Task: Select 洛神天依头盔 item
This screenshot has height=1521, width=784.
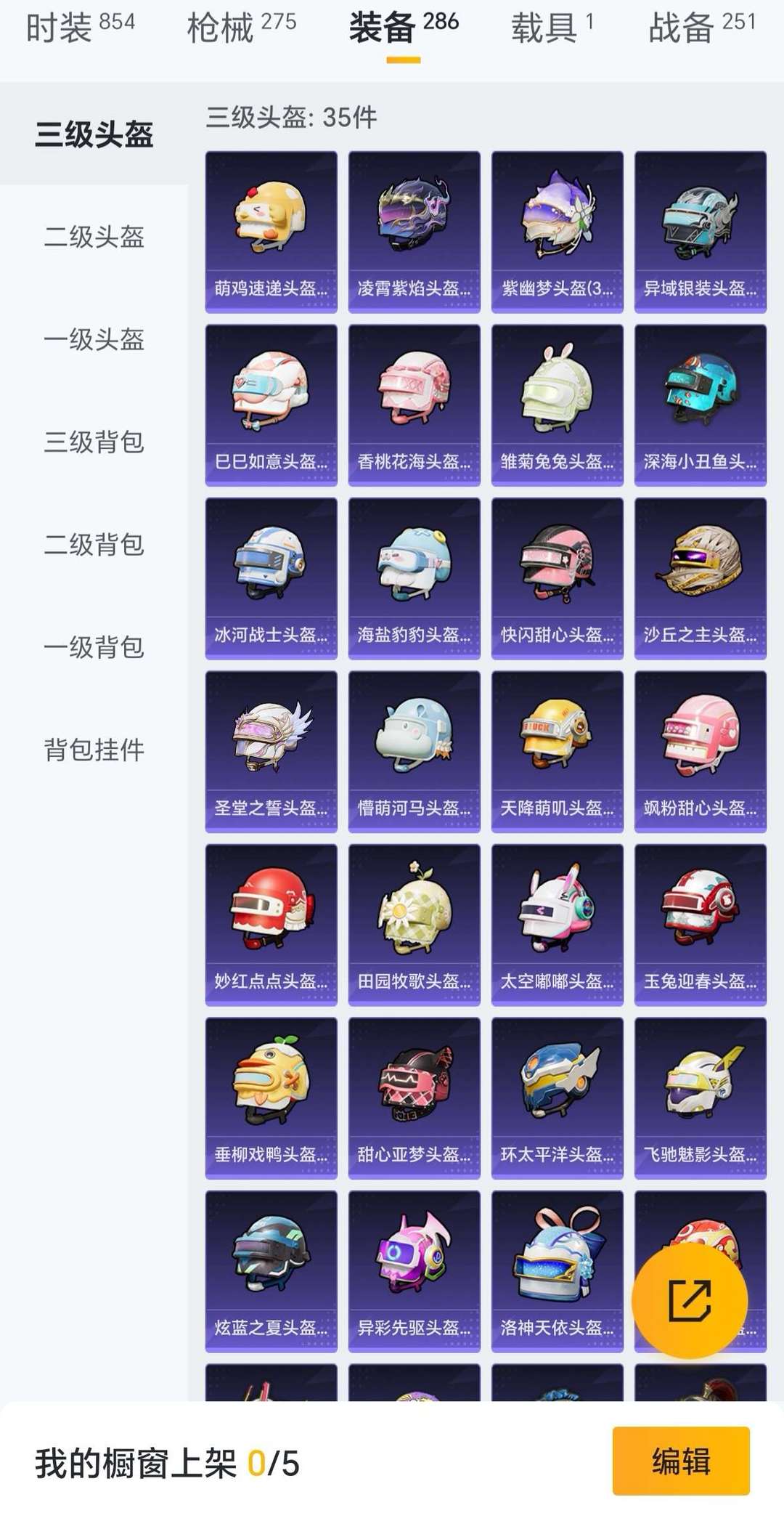Action: click(558, 1272)
